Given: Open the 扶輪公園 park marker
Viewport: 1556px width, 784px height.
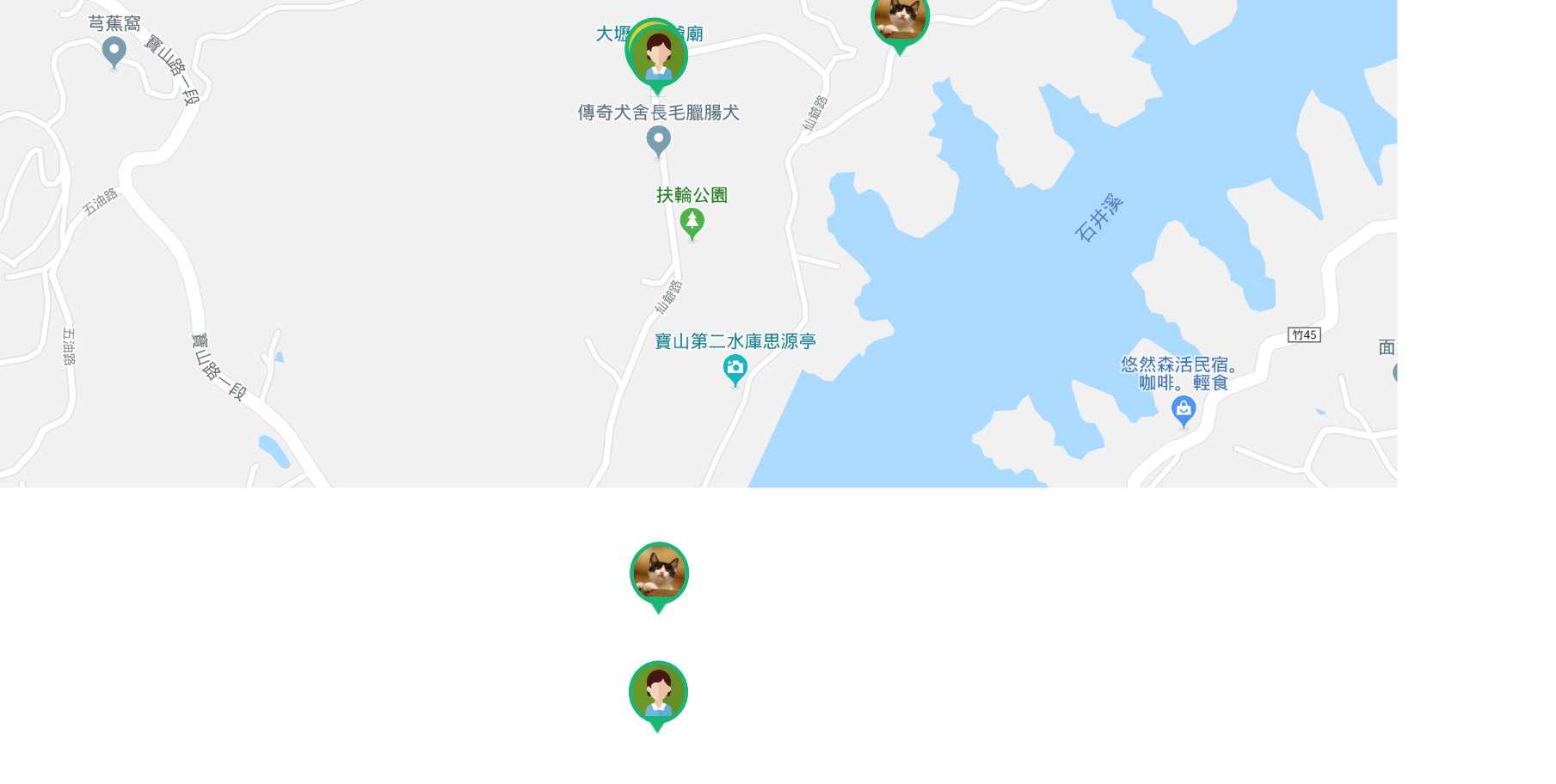Looking at the screenshot, I should (692, 223).
